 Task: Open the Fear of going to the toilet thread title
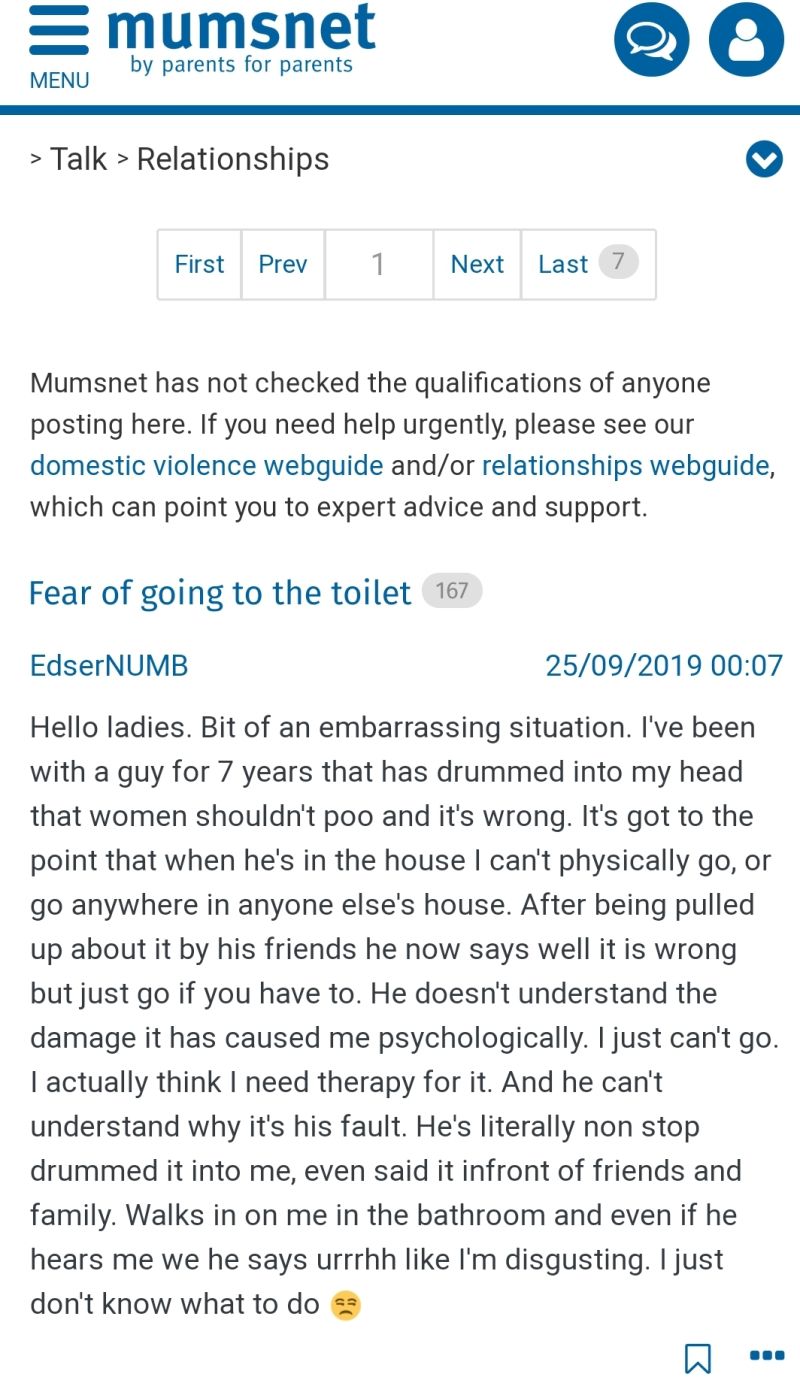(x=220, y=593)
